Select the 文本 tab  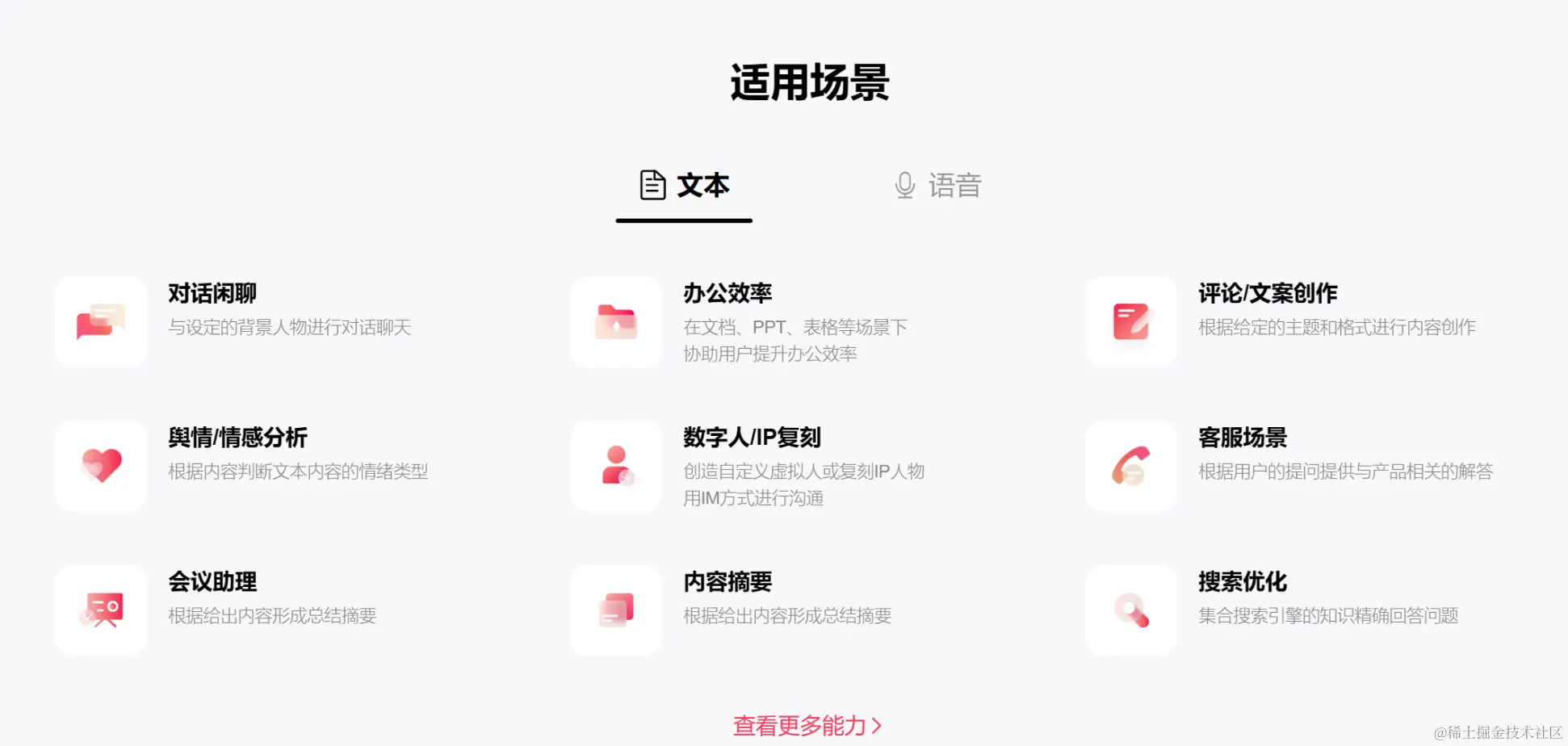685,186
